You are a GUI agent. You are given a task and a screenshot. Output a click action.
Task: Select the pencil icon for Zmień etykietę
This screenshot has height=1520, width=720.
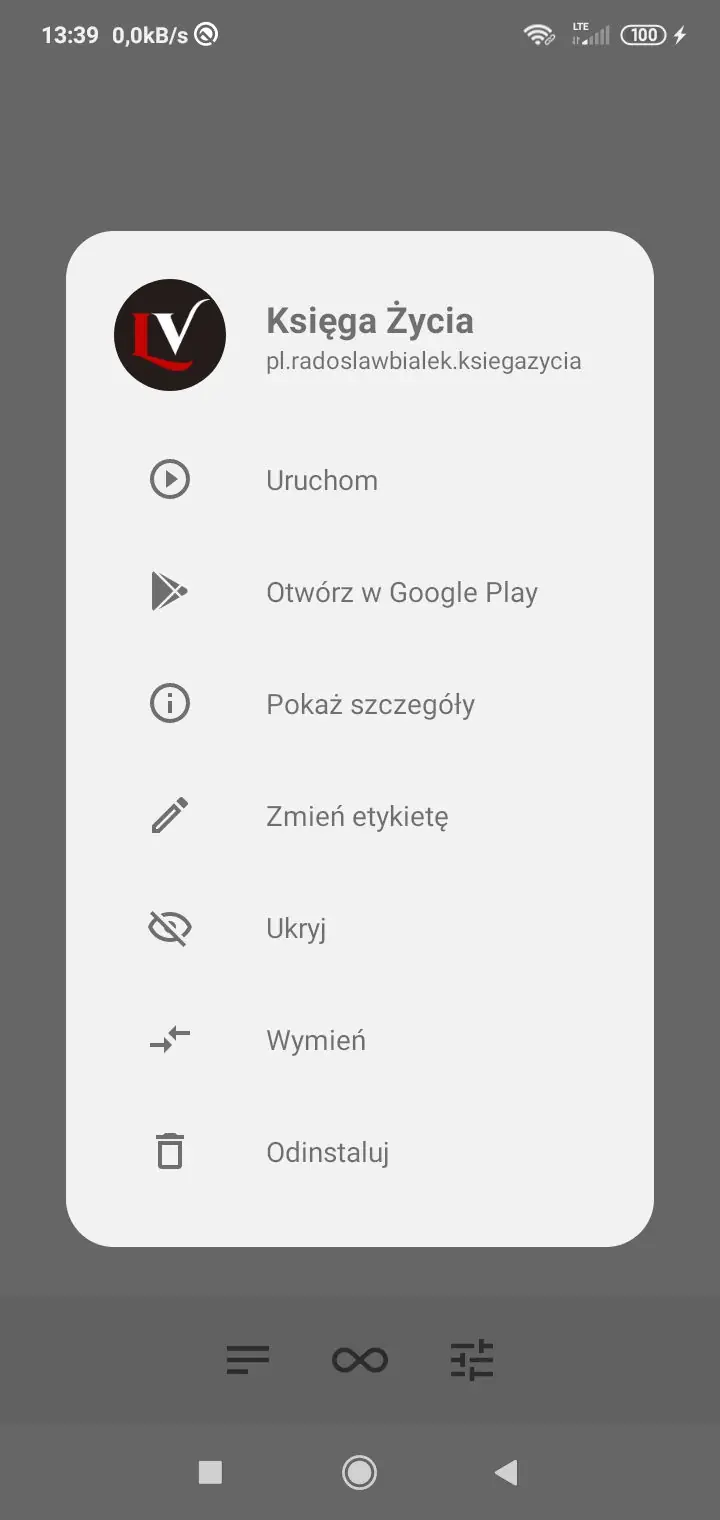tap(170, 815)
